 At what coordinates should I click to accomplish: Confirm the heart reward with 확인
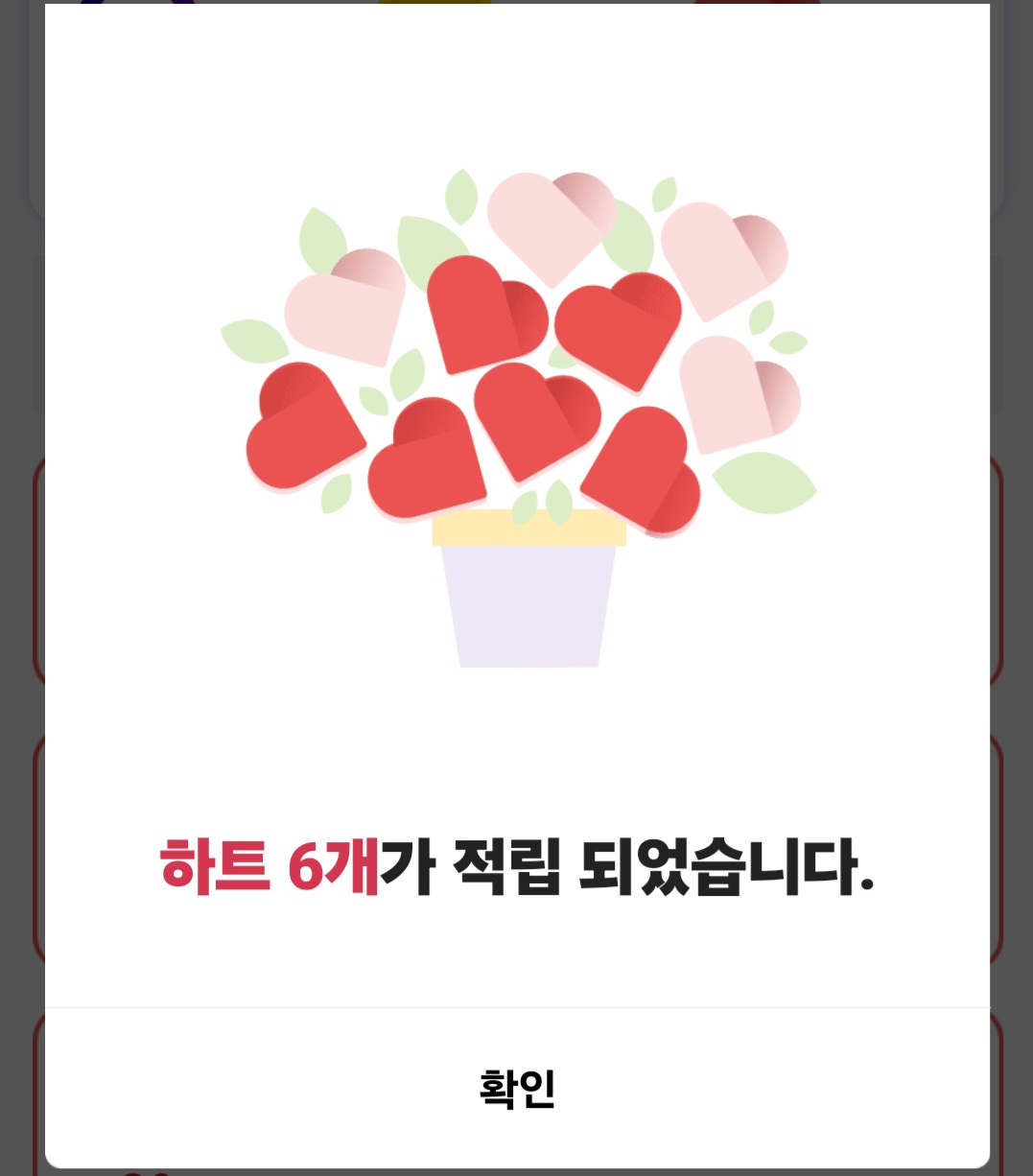pos(517,1089)
